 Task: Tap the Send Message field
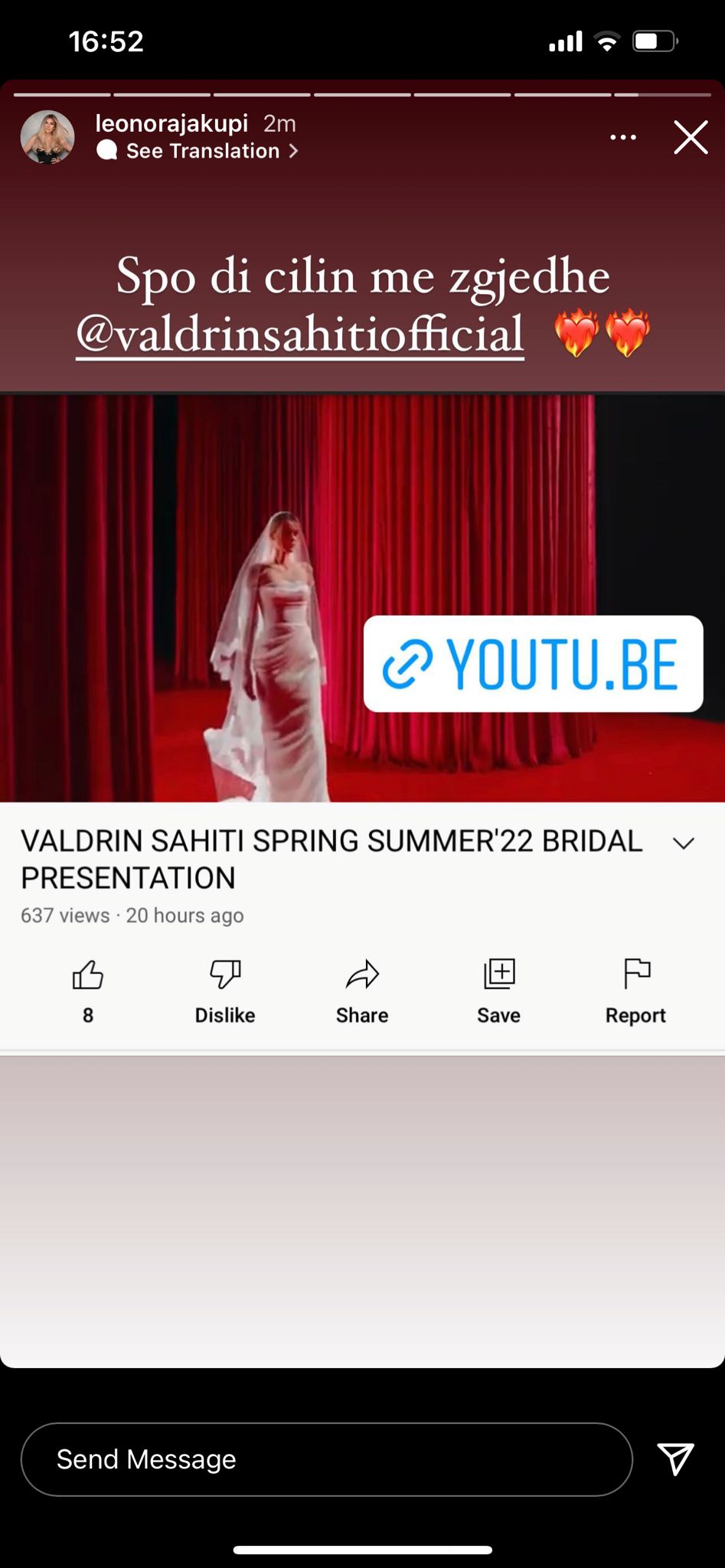point(326,1459)
